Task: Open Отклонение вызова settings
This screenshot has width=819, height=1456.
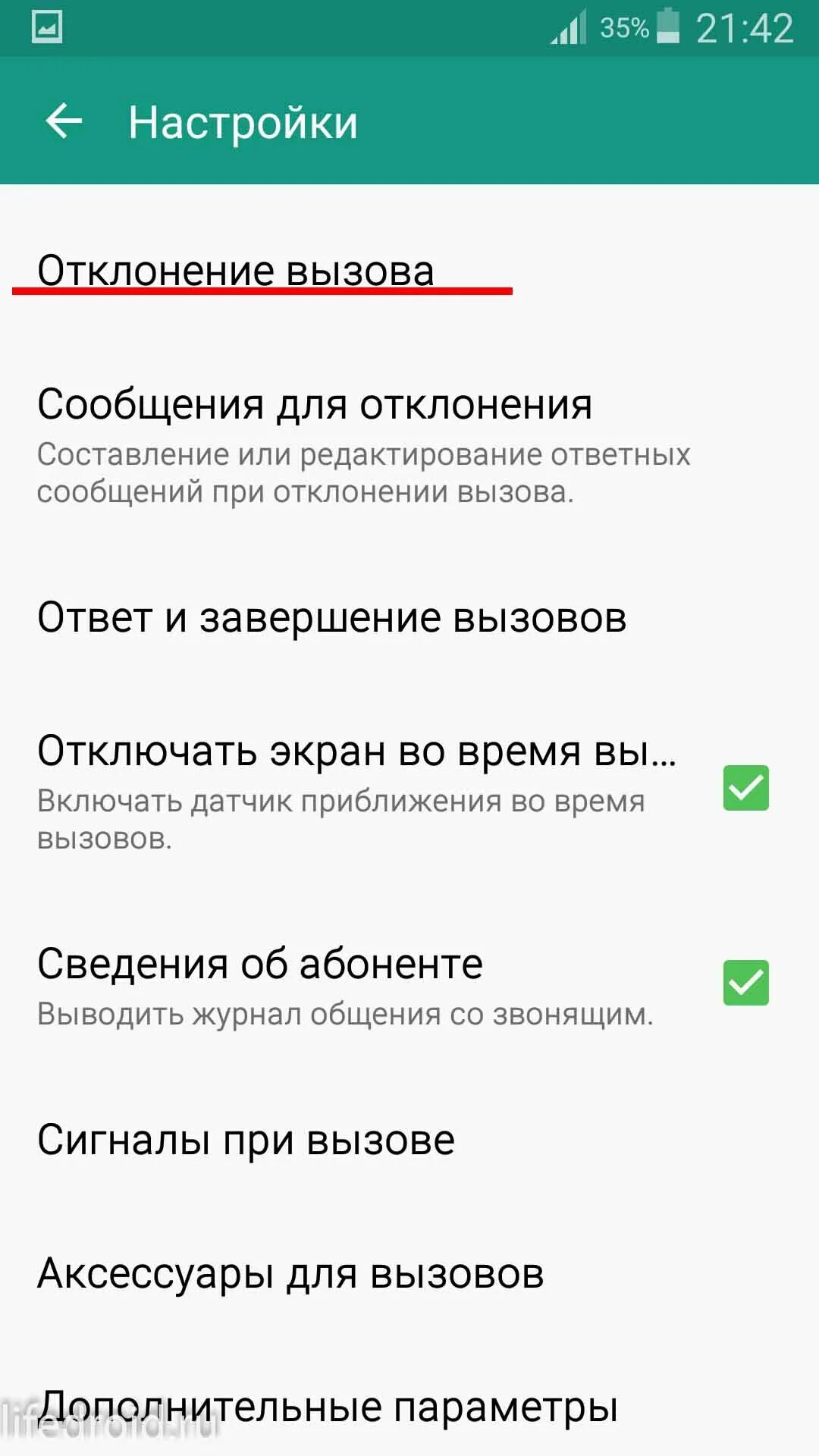Action: tap(236, 271)
